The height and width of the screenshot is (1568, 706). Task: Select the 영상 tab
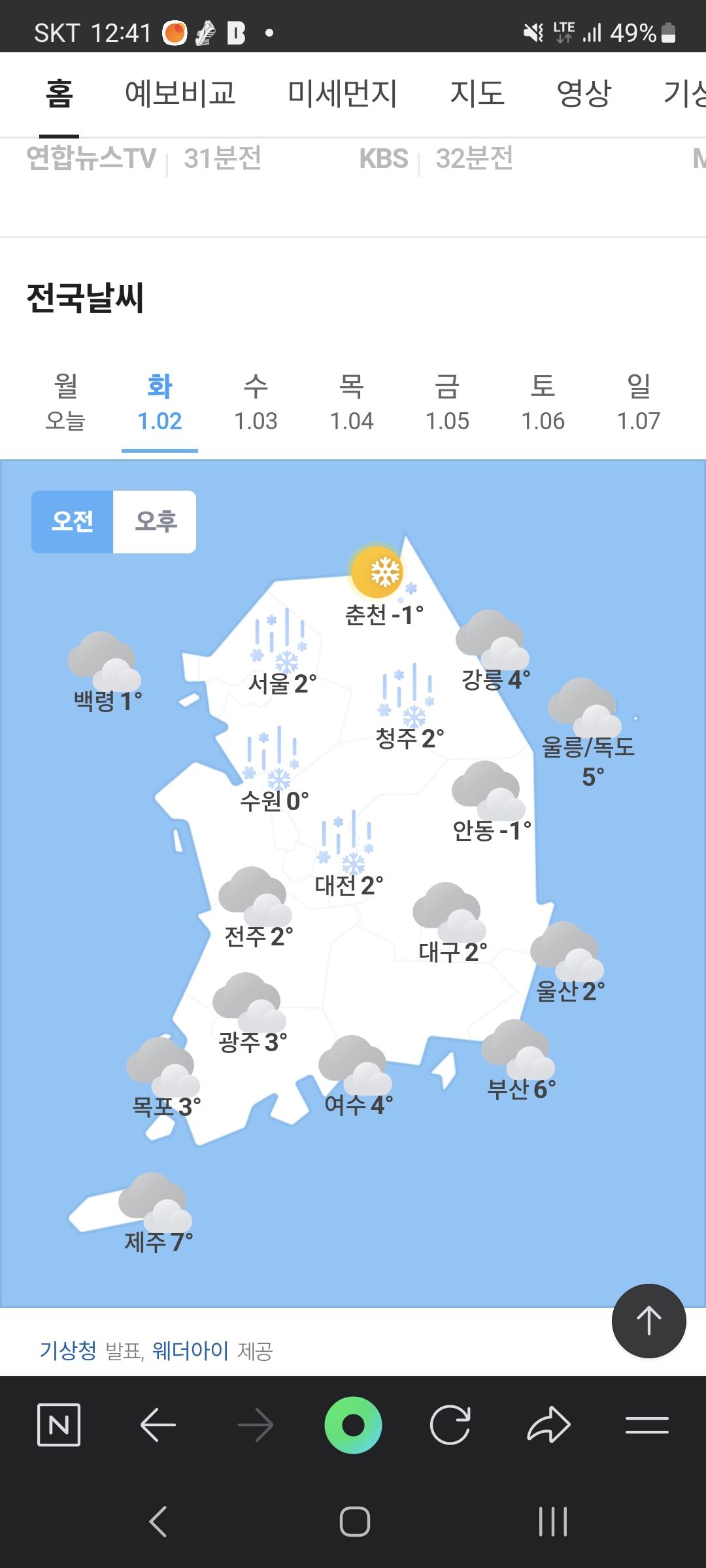[x=583, y=93]
